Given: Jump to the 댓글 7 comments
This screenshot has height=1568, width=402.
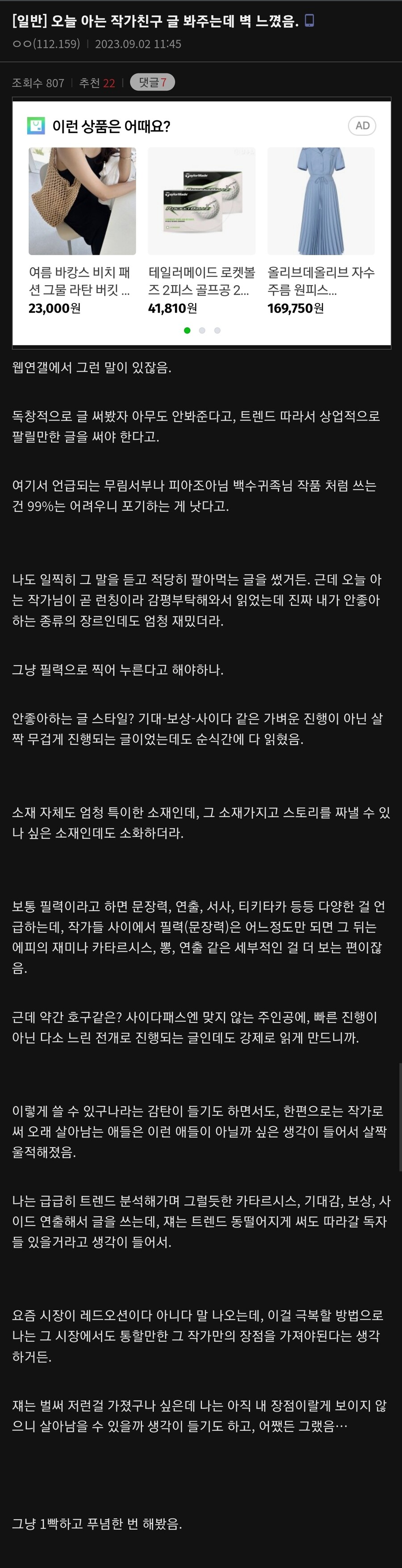Looking at the screenshot, I should [152, 82].
